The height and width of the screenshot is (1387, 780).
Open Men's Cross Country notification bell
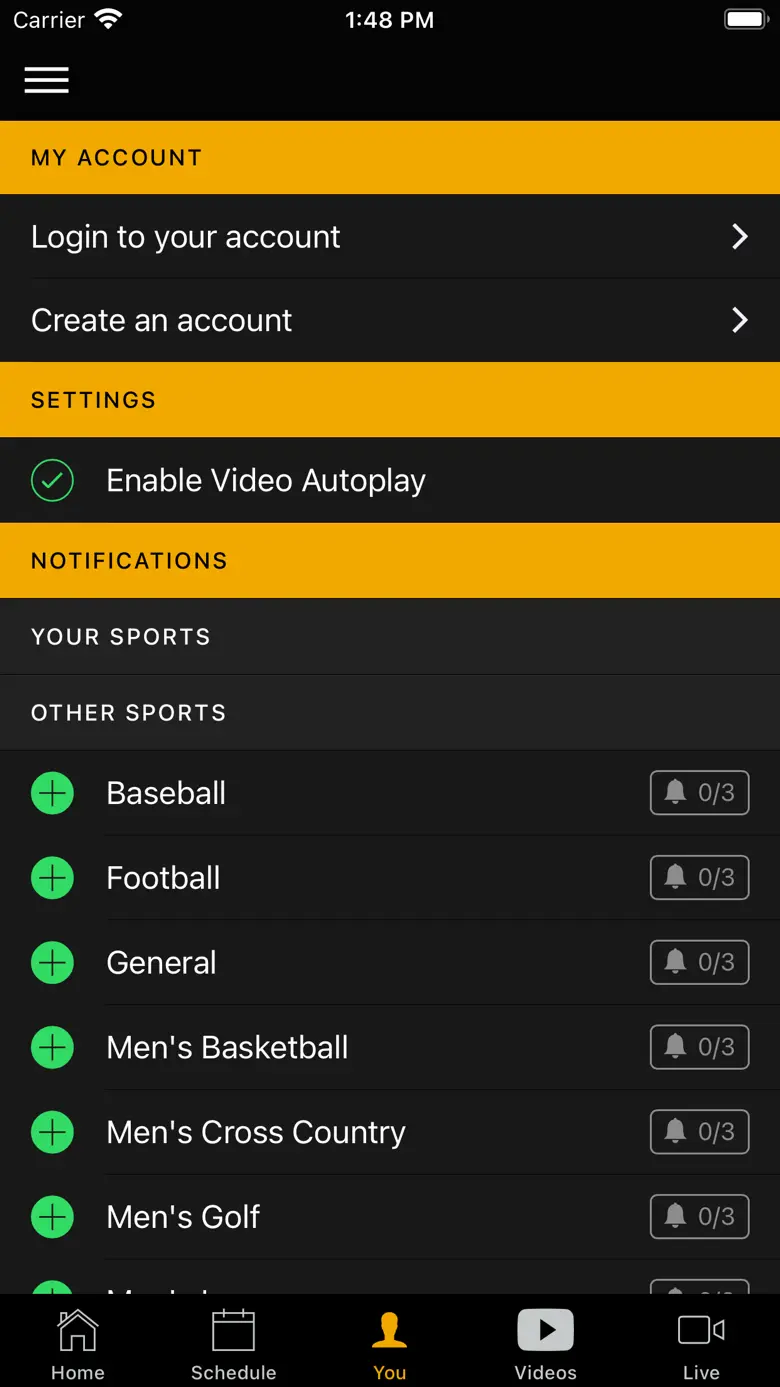(700, 1132)
